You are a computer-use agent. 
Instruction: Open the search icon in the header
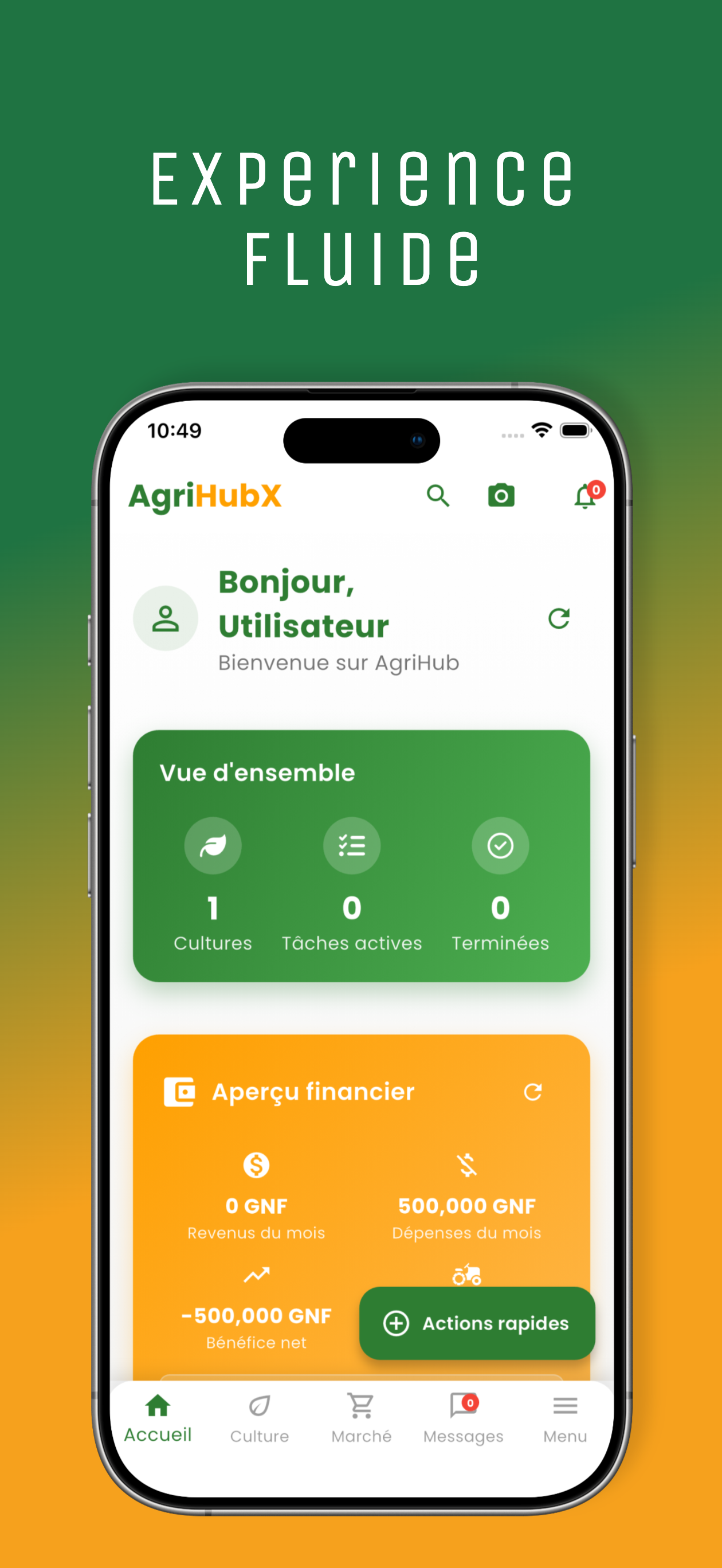(x=439, y=496)
